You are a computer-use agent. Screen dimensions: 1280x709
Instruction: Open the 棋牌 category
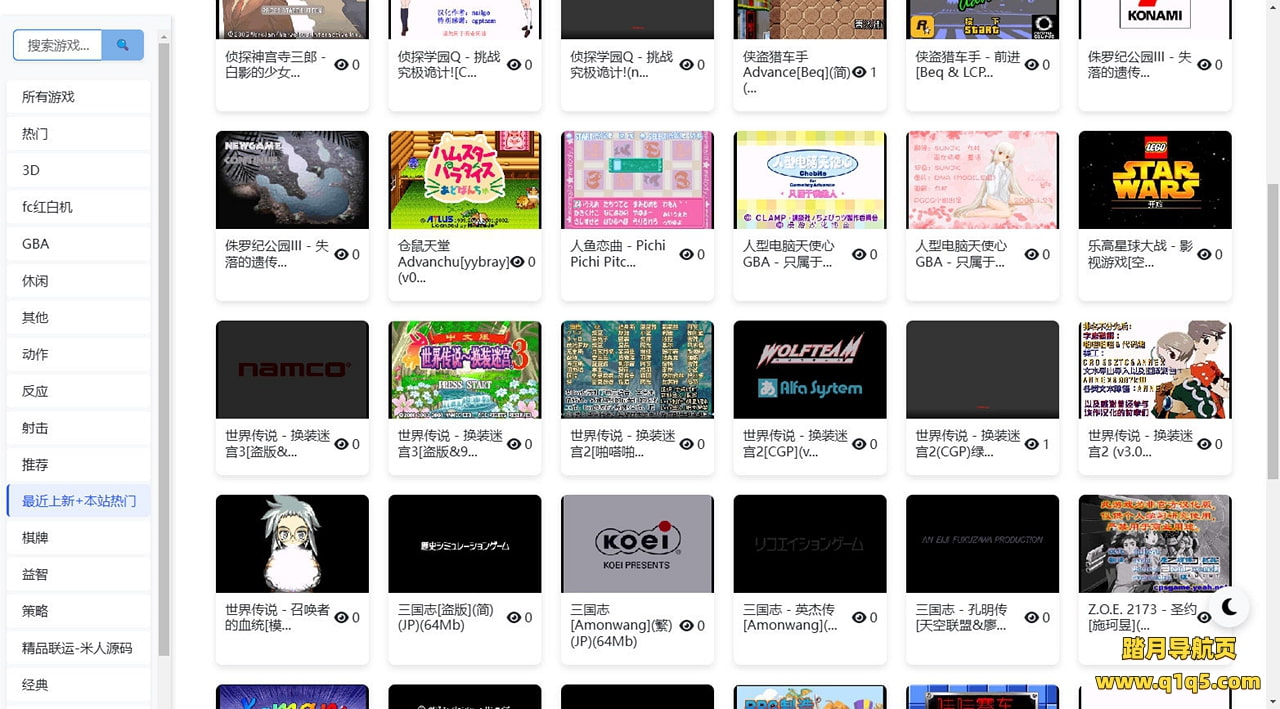[78, 538]
